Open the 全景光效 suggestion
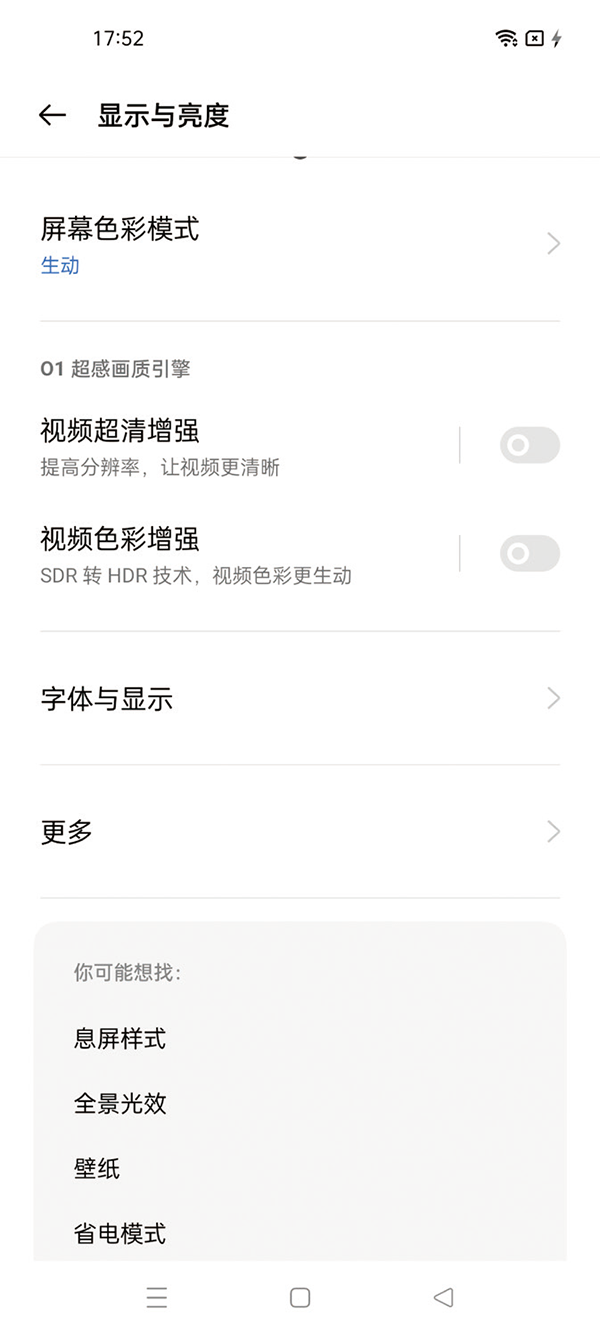 120,1104
